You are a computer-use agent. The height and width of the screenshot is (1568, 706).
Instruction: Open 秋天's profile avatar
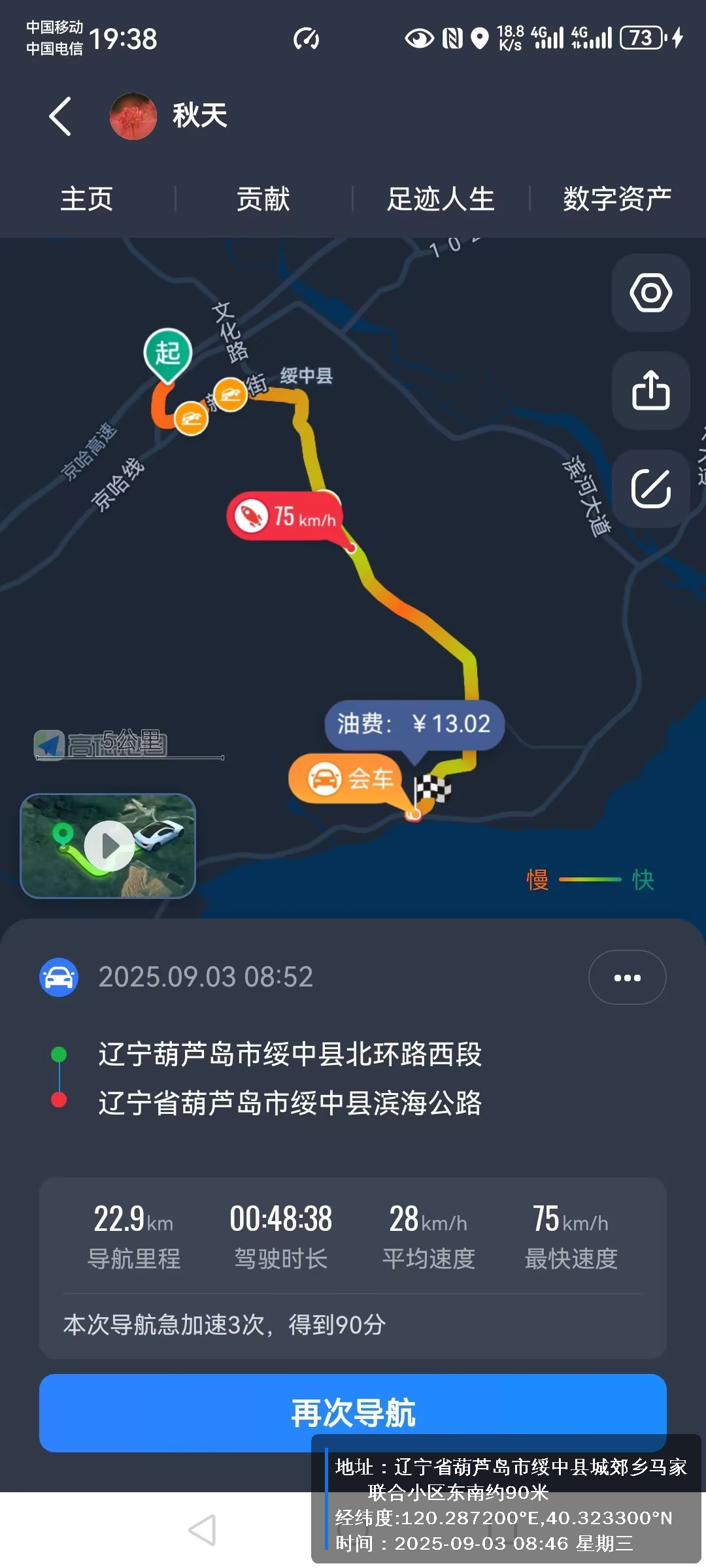[x=133, y=116]
